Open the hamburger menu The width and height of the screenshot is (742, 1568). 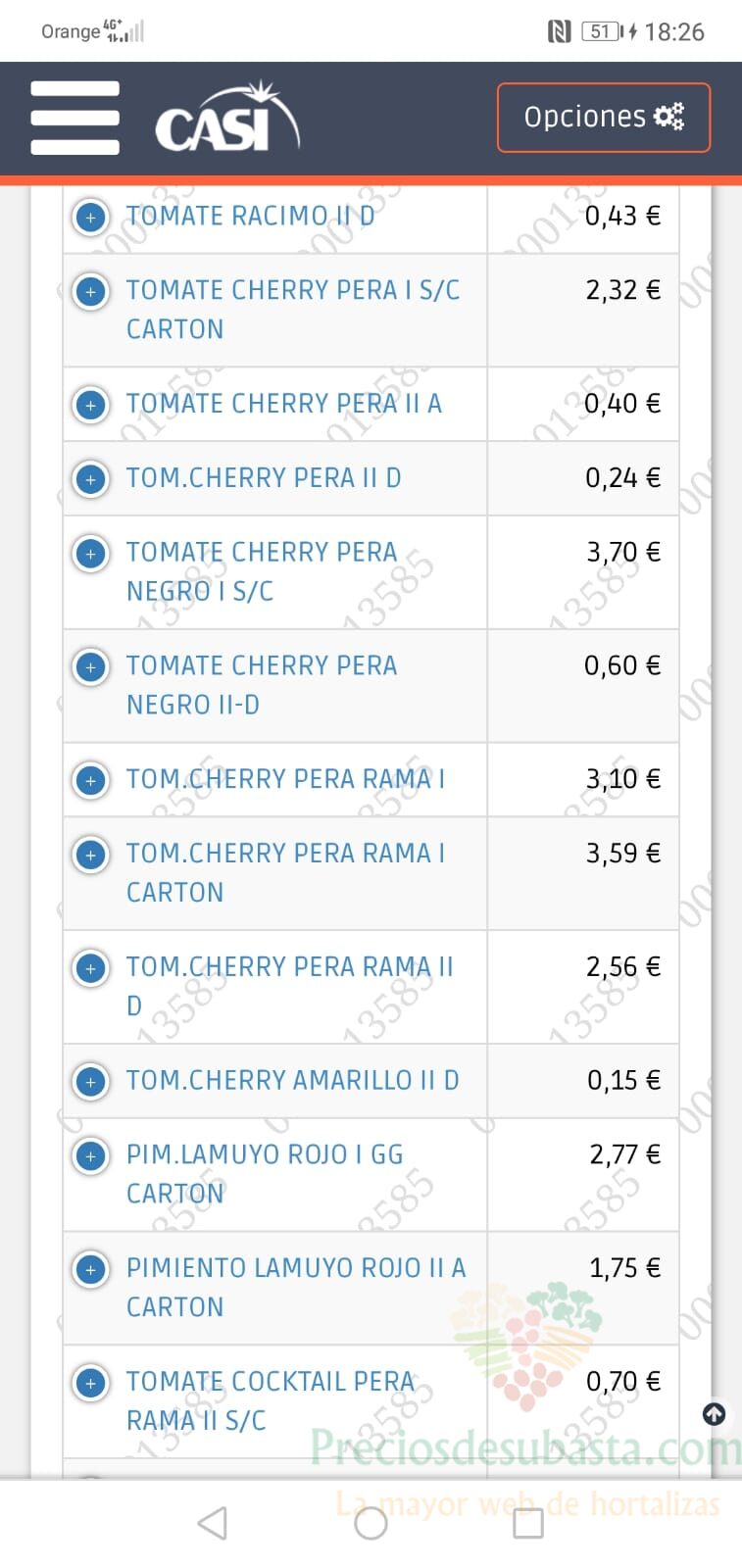[75, 118]
